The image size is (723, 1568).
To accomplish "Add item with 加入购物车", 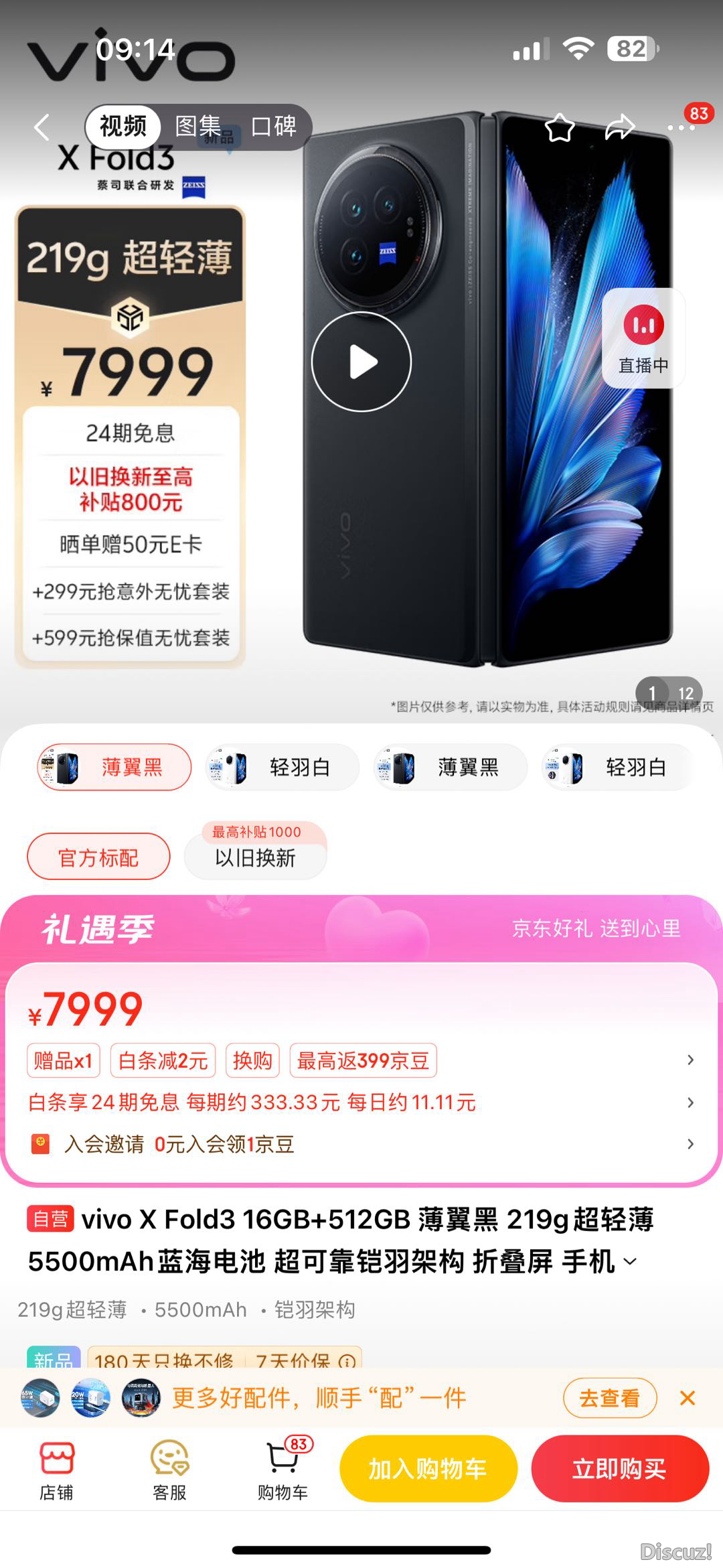I will click(x=428, y=1468).
